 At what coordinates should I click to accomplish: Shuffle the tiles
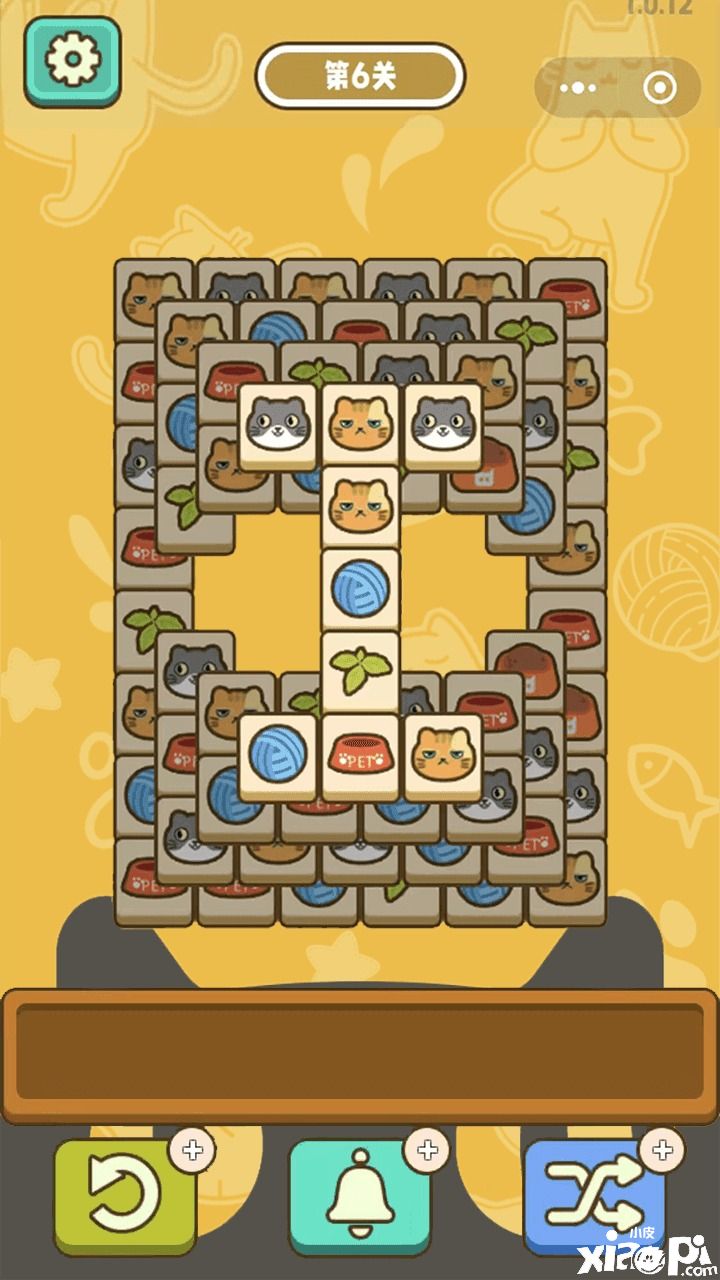pyautogui.click(x=595, y=1196)
